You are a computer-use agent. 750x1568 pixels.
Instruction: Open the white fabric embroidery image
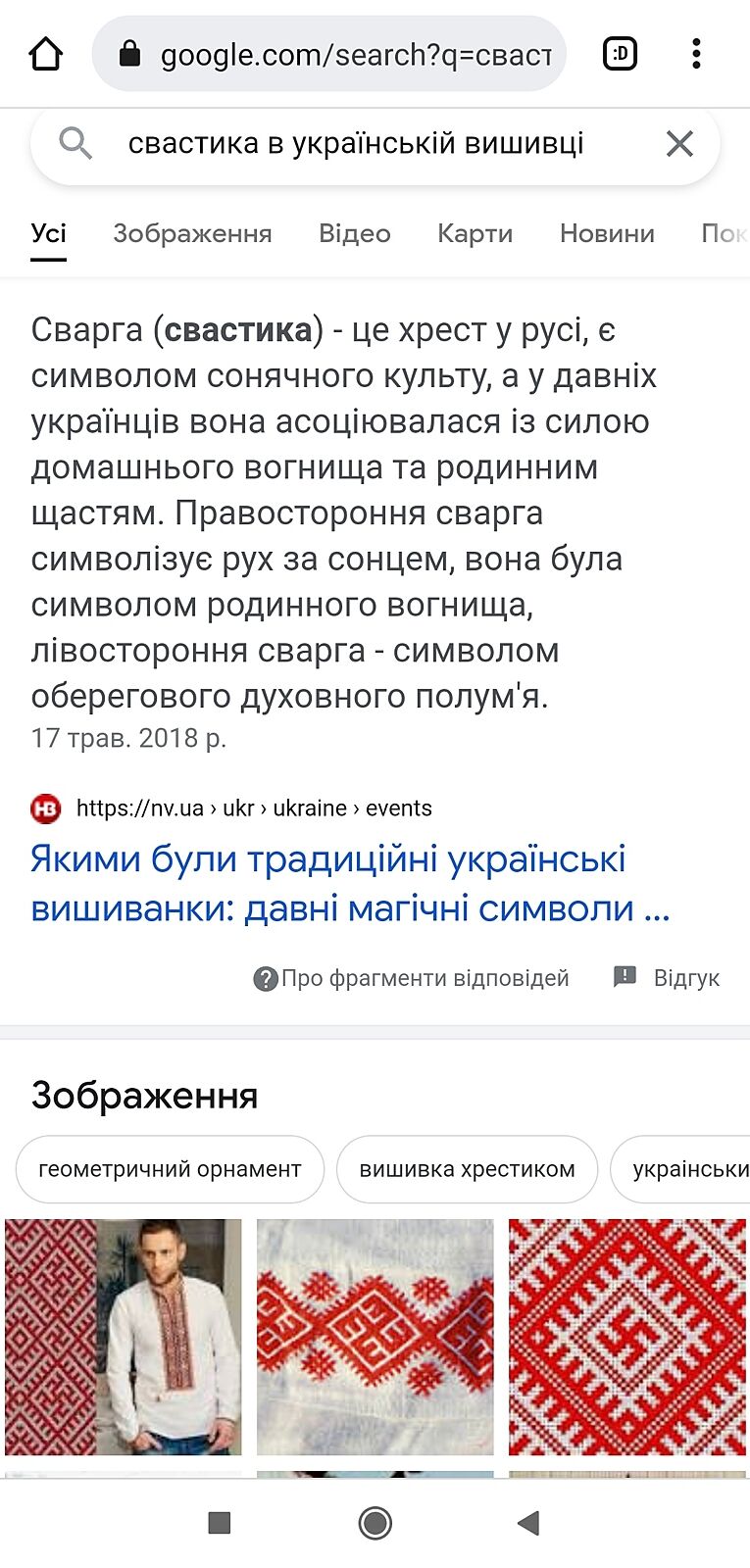[x=375, y=1337]
